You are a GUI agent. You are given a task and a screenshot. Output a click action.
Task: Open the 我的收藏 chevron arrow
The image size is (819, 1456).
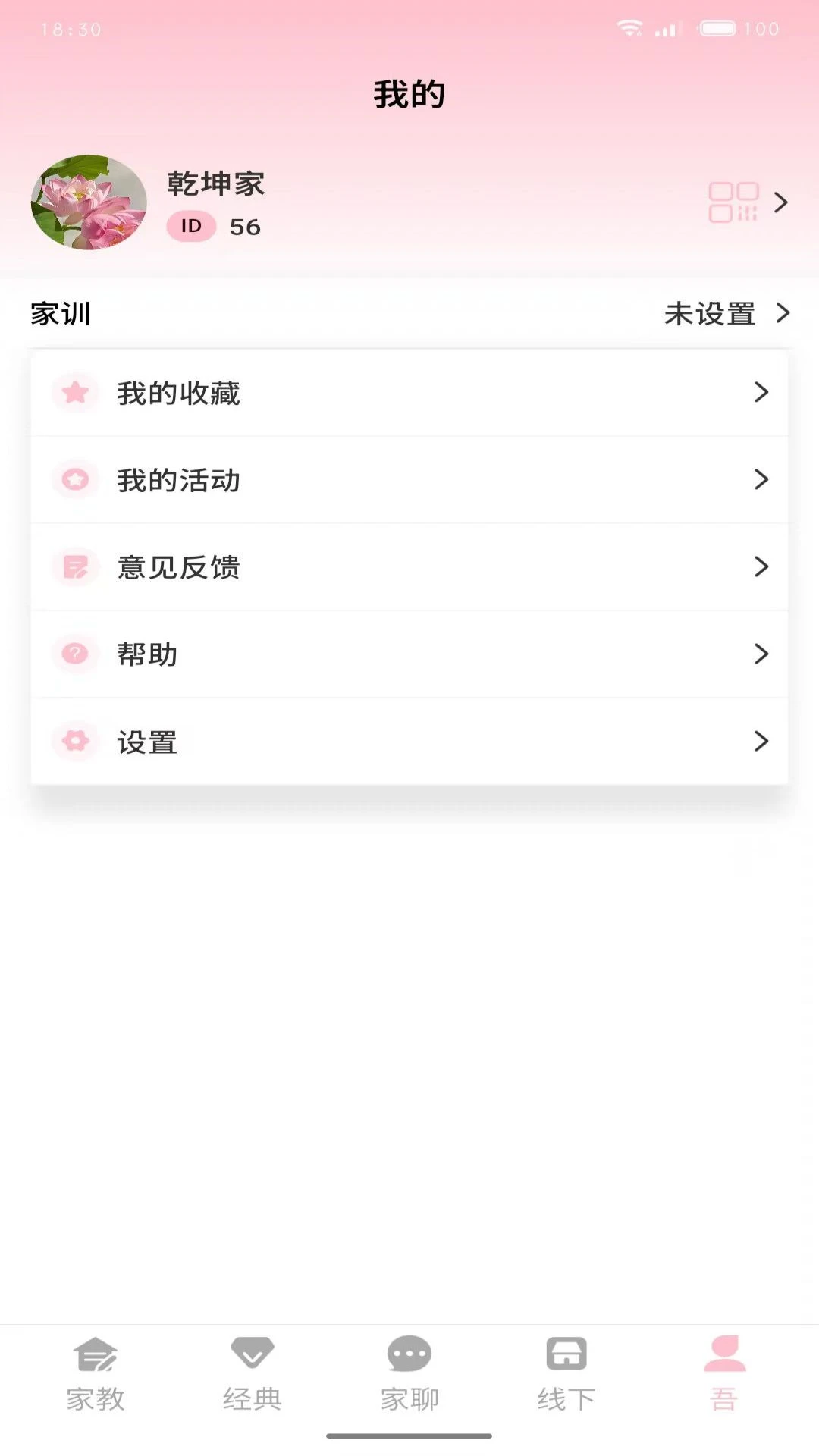762,393
